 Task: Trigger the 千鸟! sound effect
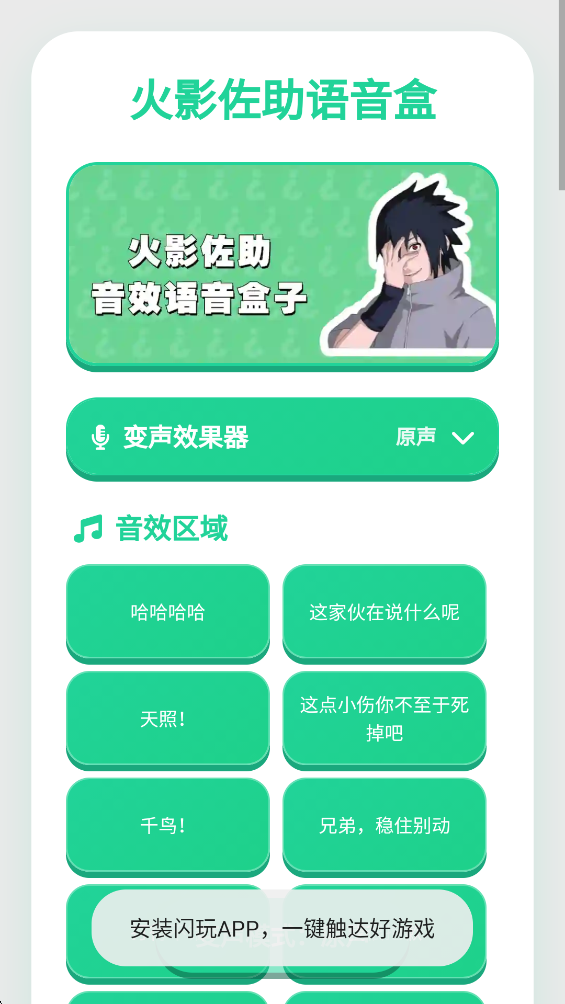168,825
